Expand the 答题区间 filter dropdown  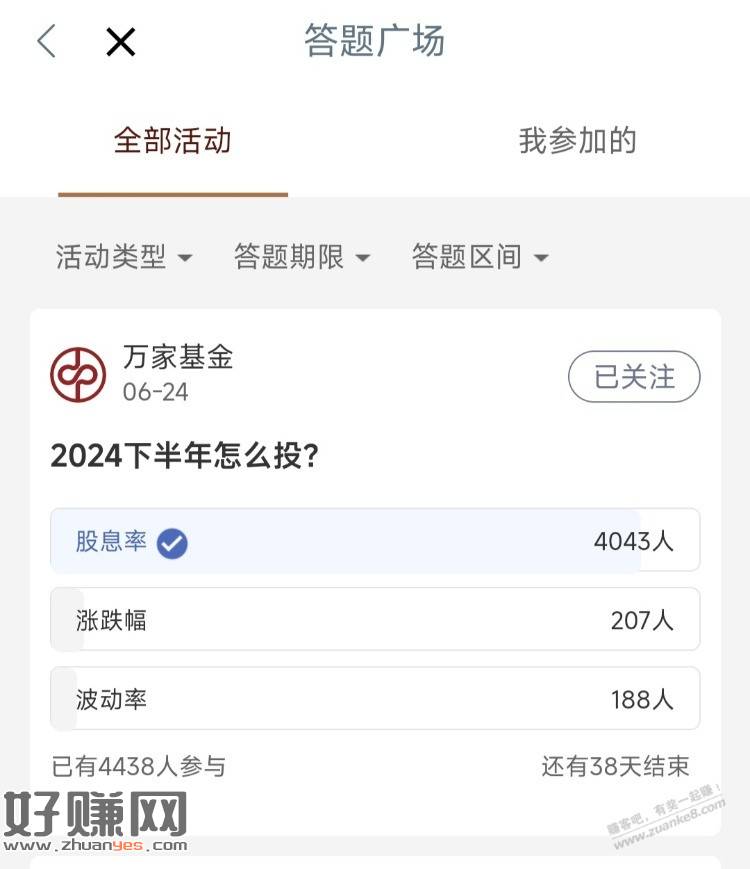(480, 257)
